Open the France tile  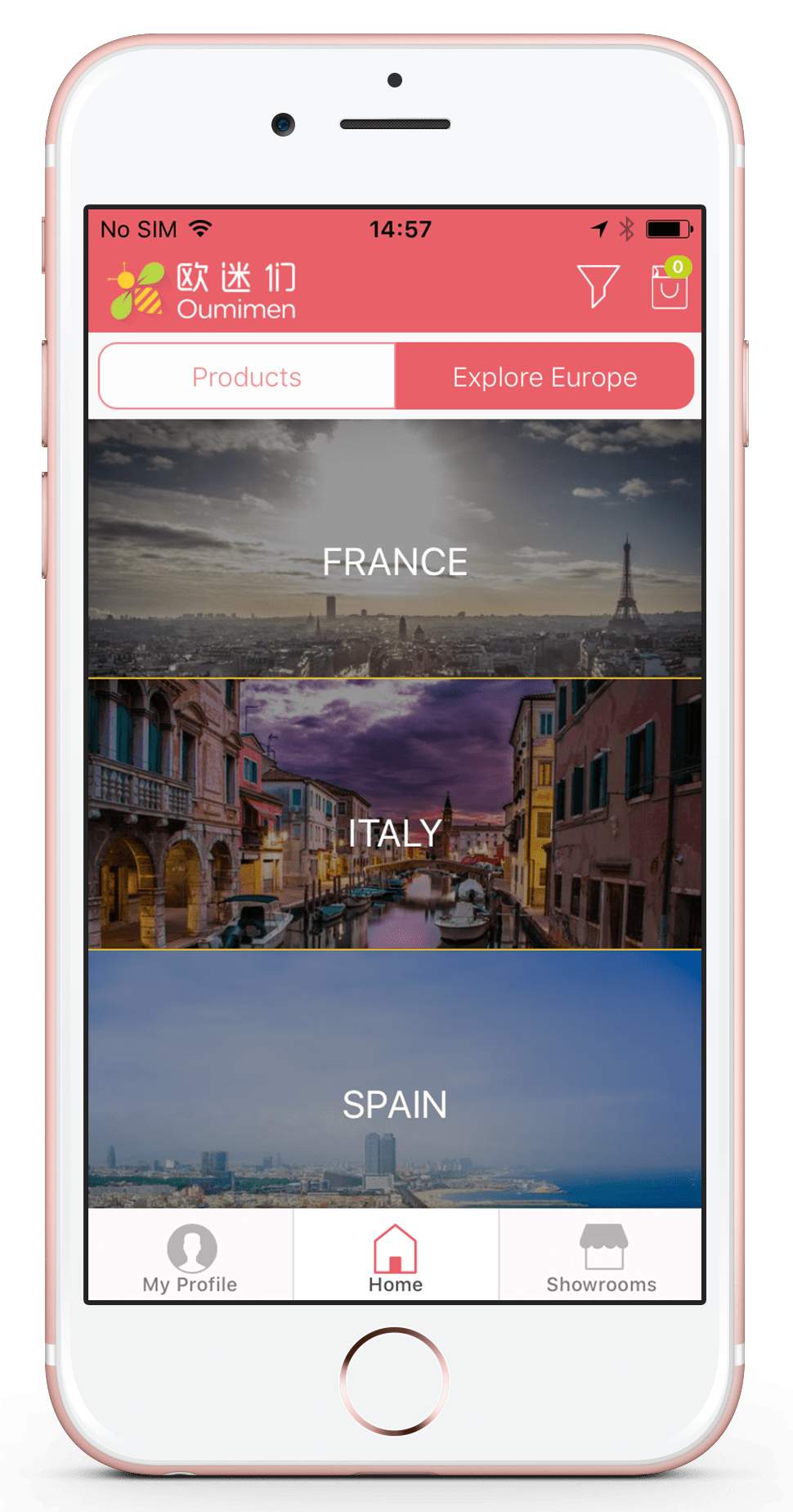click(x=395, y=549)
